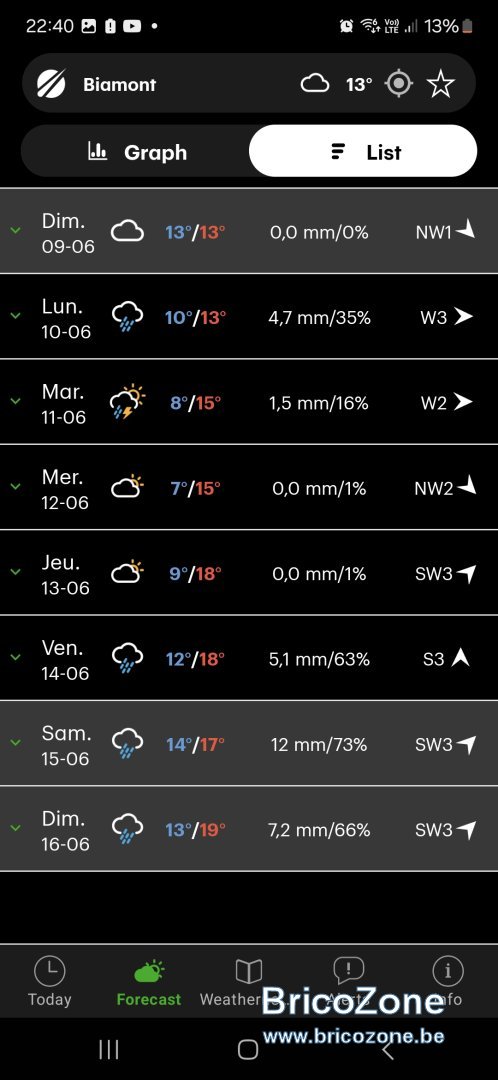Expand the Dim. 16-06 forecast row
This screenshot has width=498, height=1080.
[249, 829]
